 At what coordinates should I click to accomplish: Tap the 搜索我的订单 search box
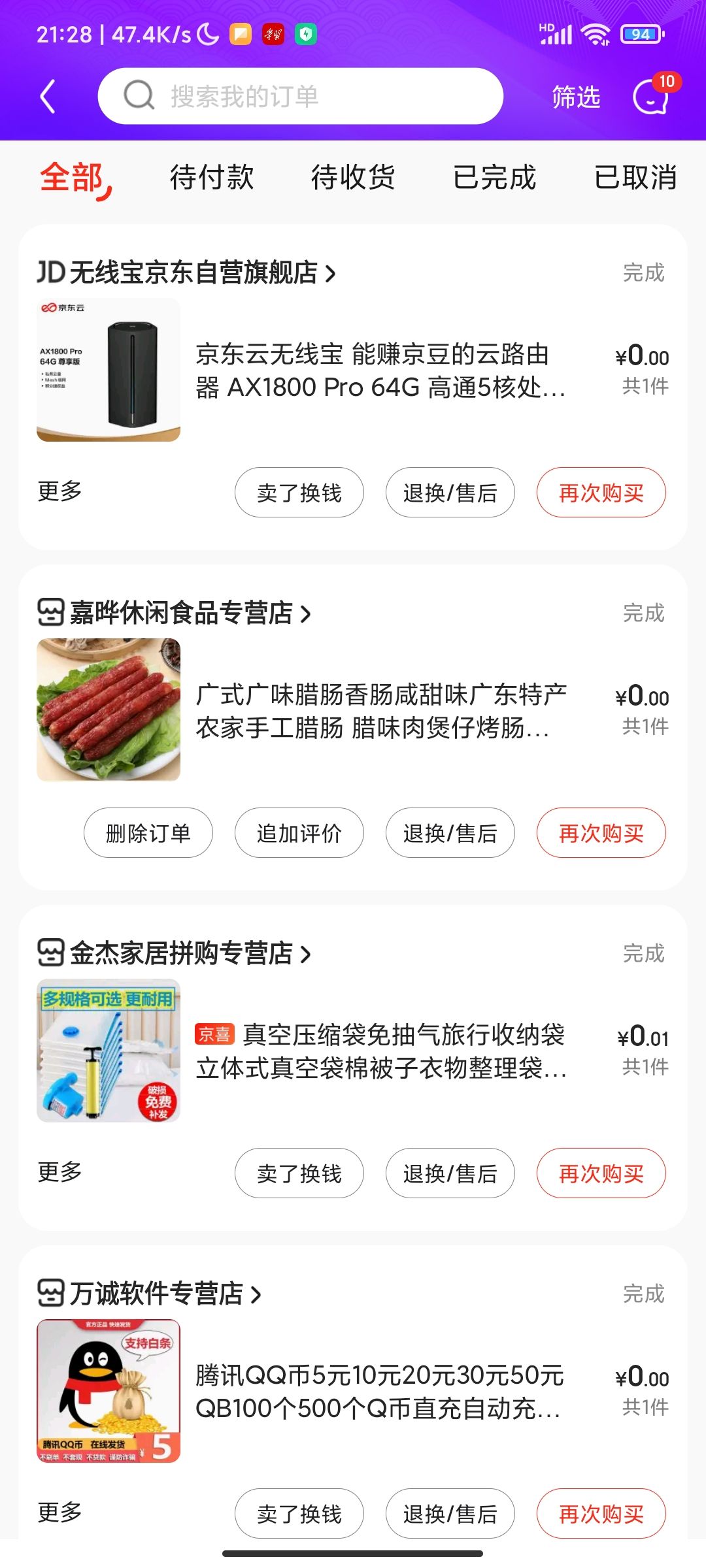point(301,96)
